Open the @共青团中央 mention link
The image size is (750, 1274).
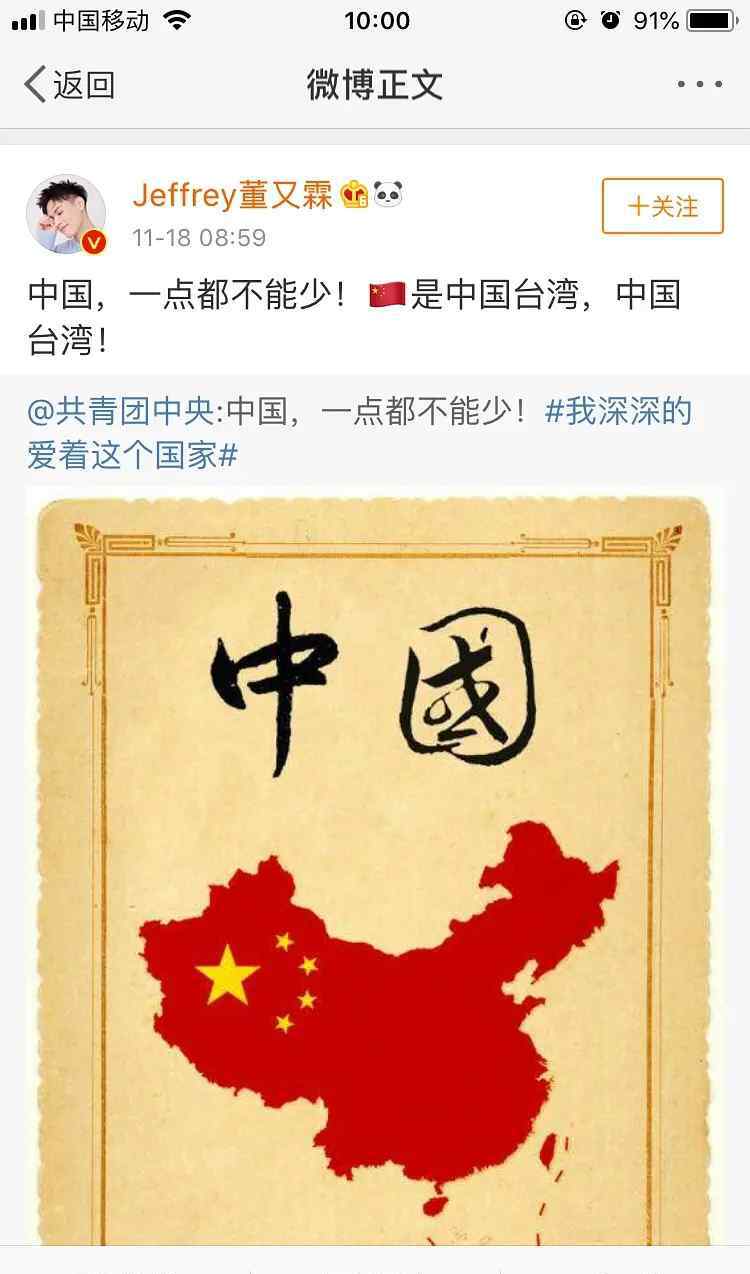click(123, 411)
